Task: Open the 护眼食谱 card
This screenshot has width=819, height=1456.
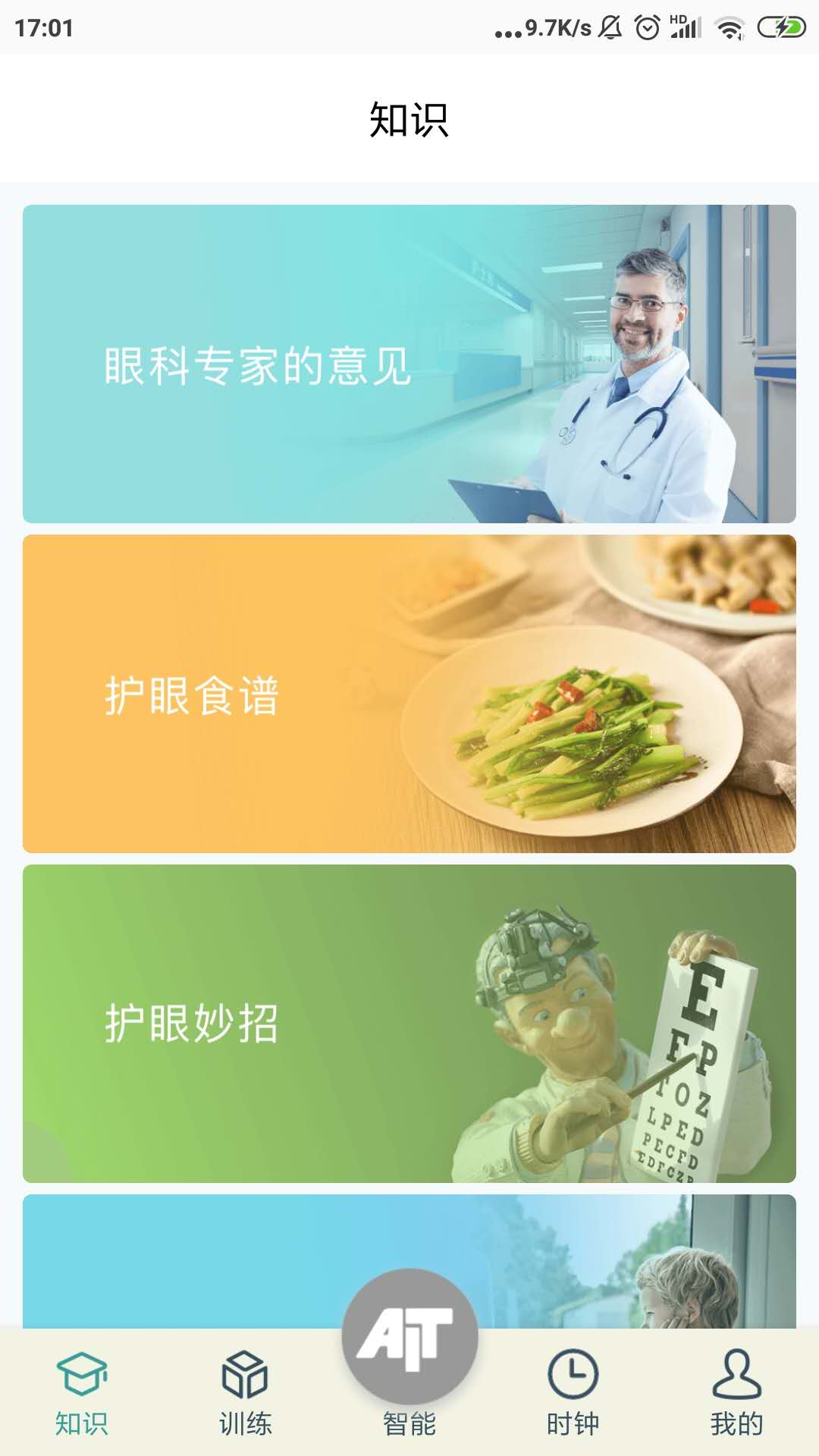Action: click(x=409, y=694)
